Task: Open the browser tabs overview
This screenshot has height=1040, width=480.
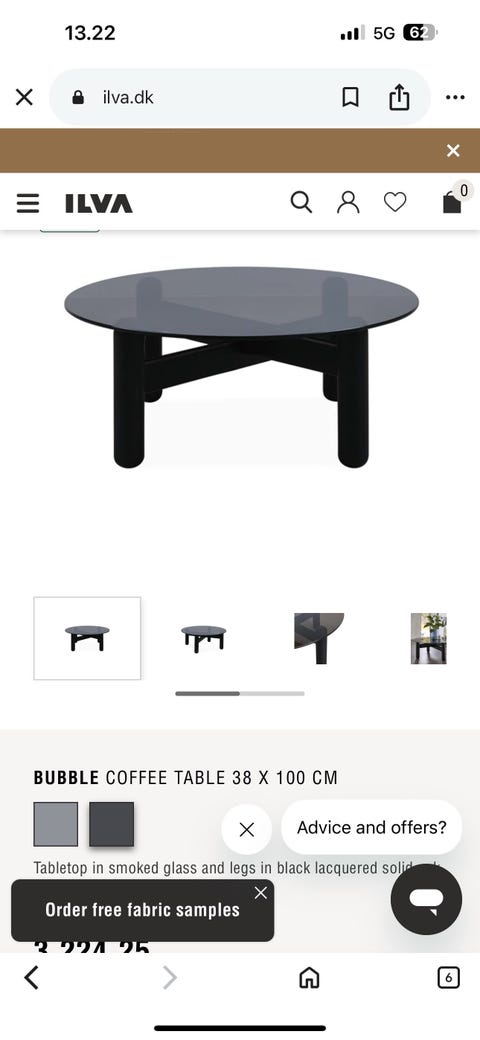Action: coord(448,978)
